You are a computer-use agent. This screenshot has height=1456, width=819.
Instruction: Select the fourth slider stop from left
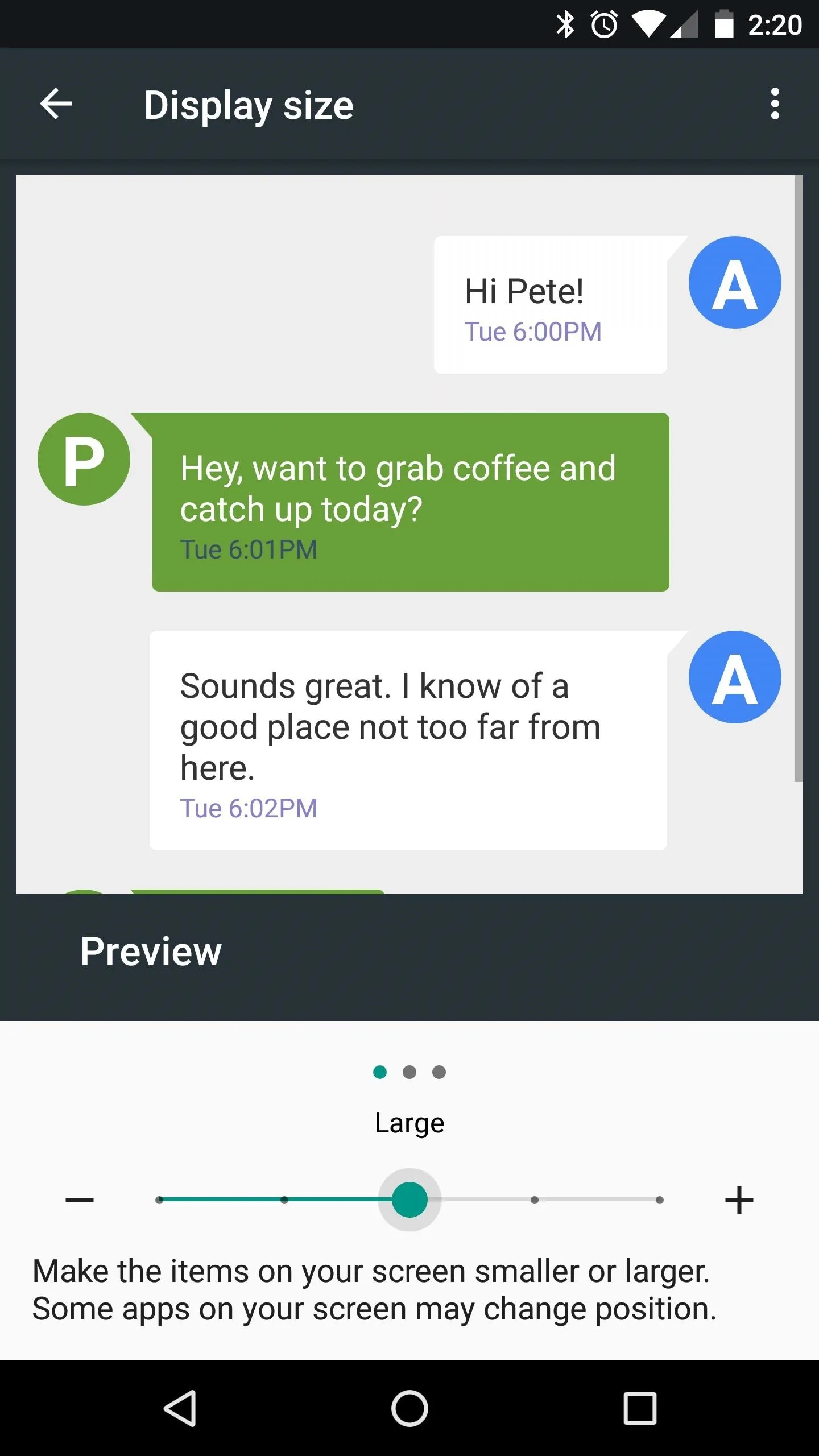[535, 1200]
